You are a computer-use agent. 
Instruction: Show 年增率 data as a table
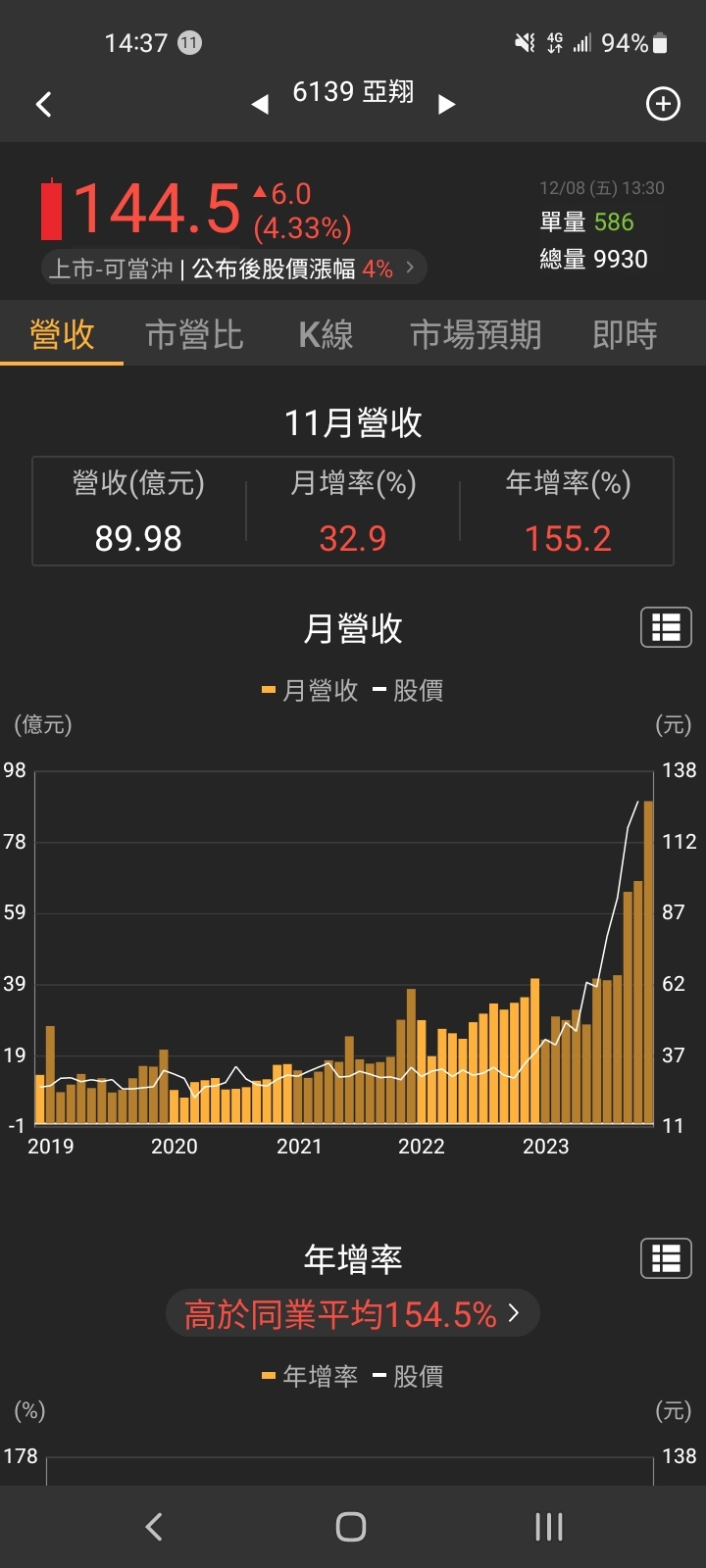point(666,1258)
